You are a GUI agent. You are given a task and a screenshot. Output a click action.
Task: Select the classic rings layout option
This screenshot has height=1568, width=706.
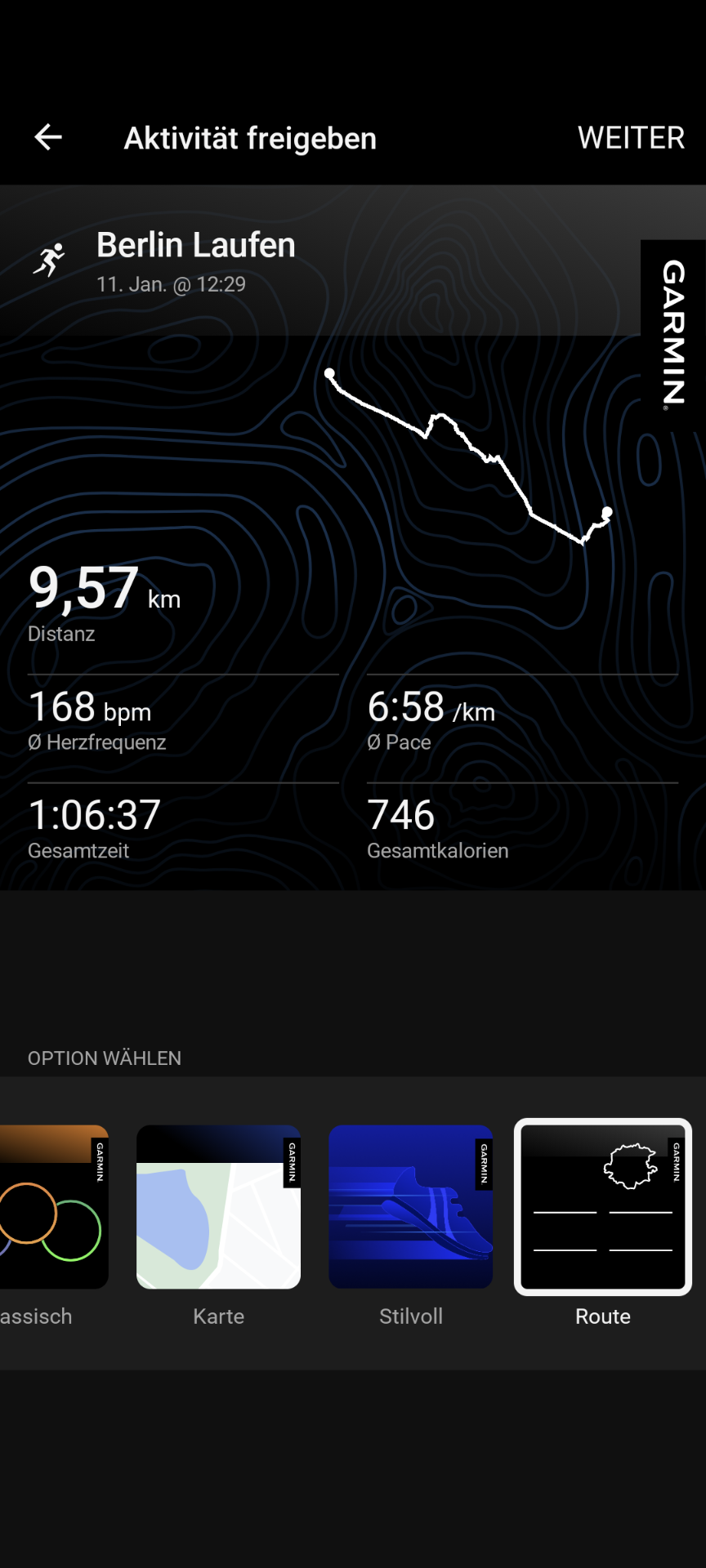pos(53,1207)
